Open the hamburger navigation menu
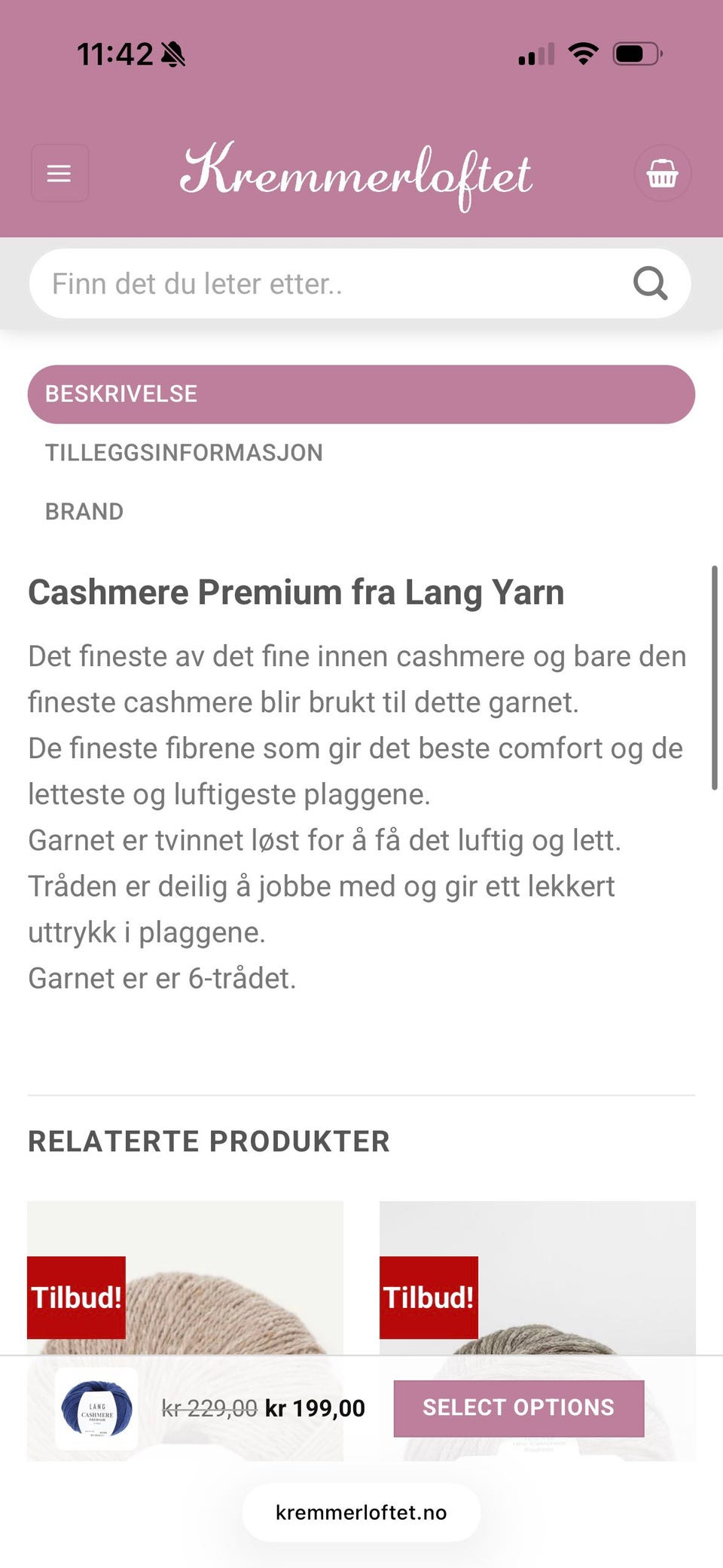This screenshot has width=723, height=1568. click(x=59, y=173)
